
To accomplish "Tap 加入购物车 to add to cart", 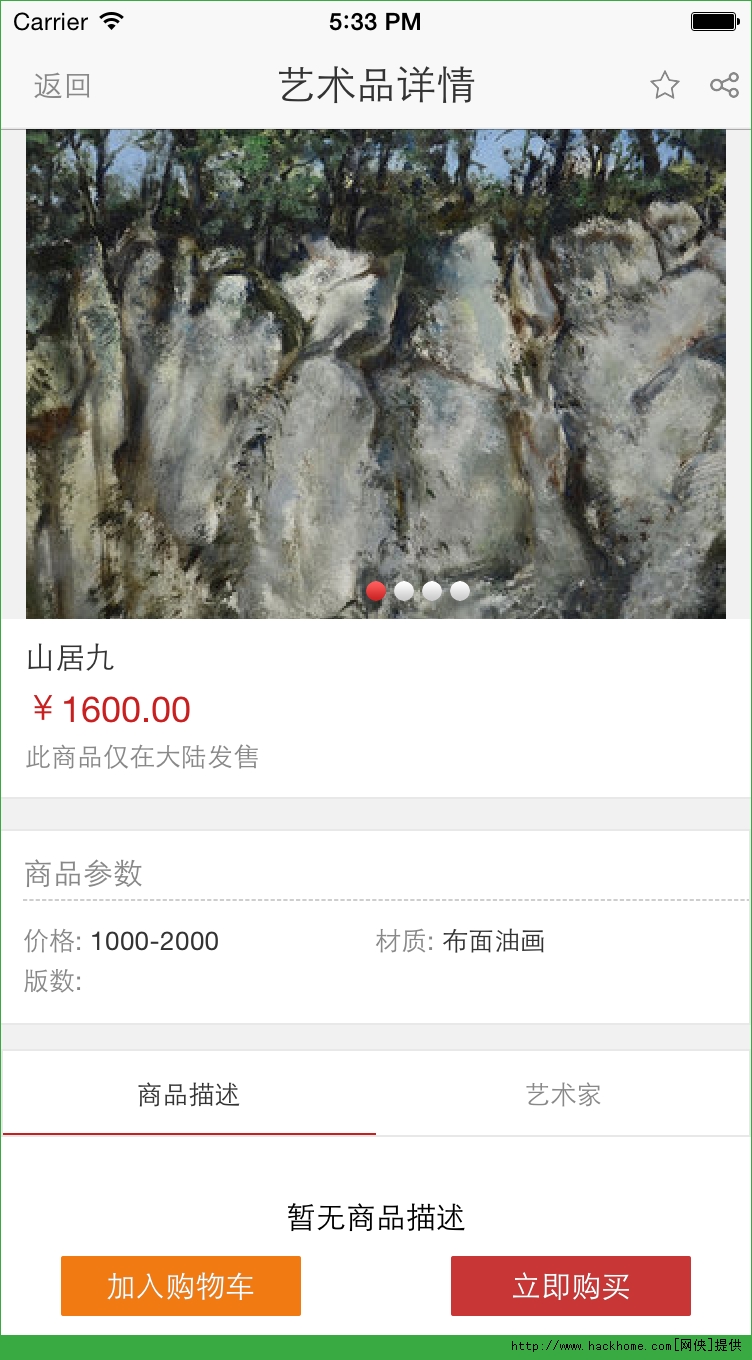I will (x=181, y=1286).
